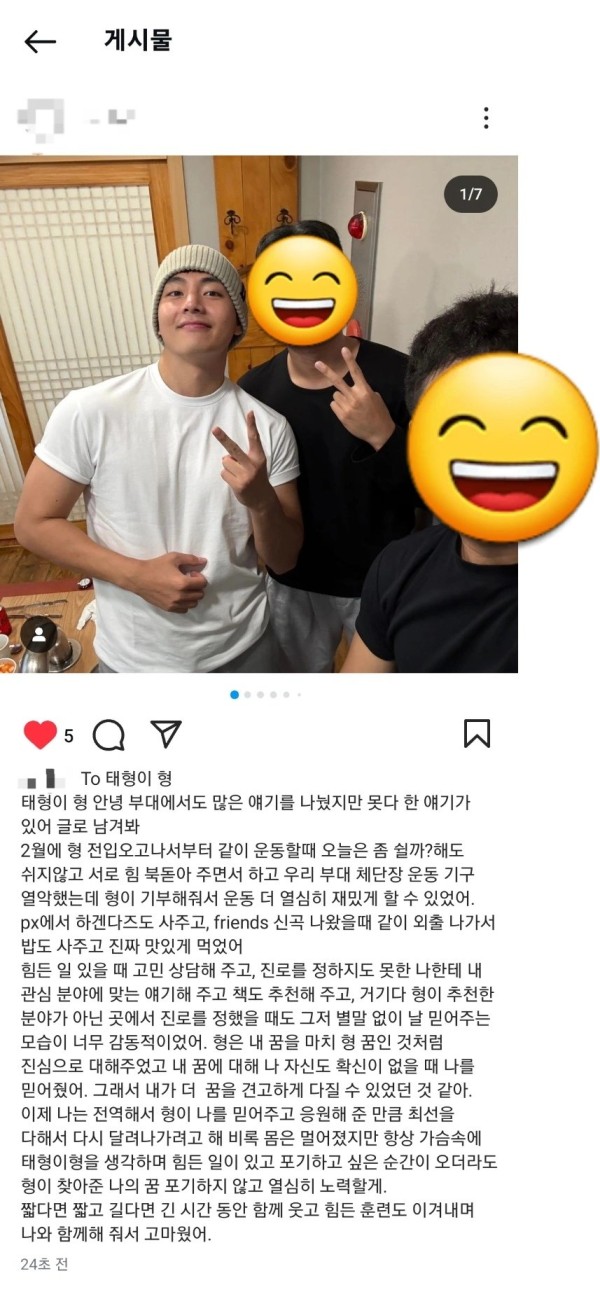Screen dimensions: 600x1292
Task: Open the post's three-dot overflow menu
Action: [x=486, y=118]
